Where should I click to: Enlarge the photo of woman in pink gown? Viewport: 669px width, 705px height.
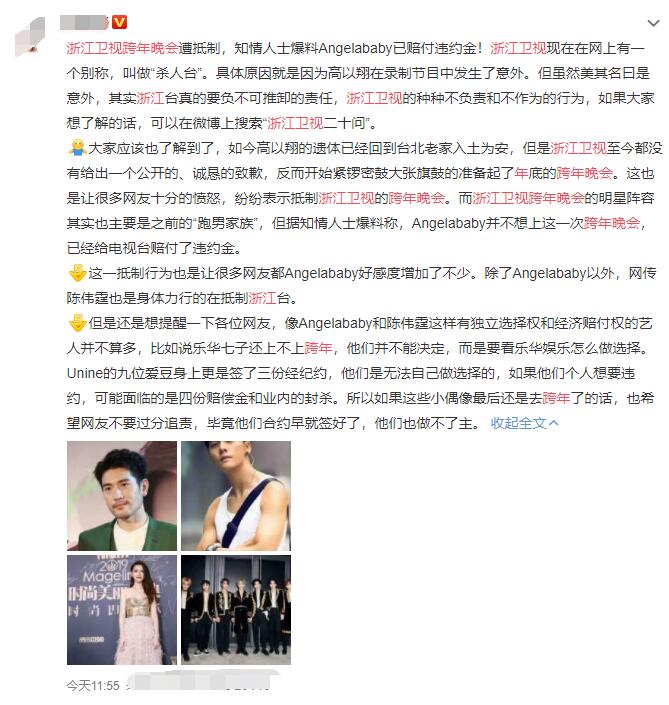[122, 610]
